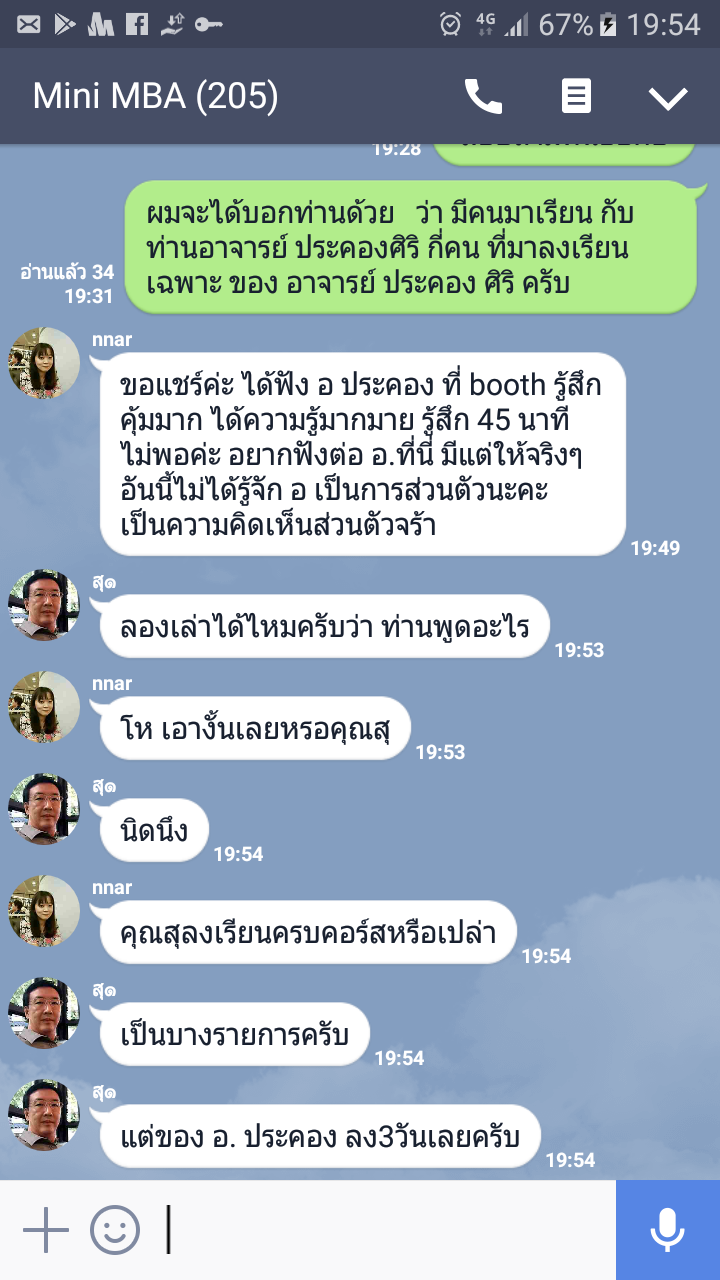Expand the chat options dropdown arrow
The image size is (720, 1280).
coord(667,97)
